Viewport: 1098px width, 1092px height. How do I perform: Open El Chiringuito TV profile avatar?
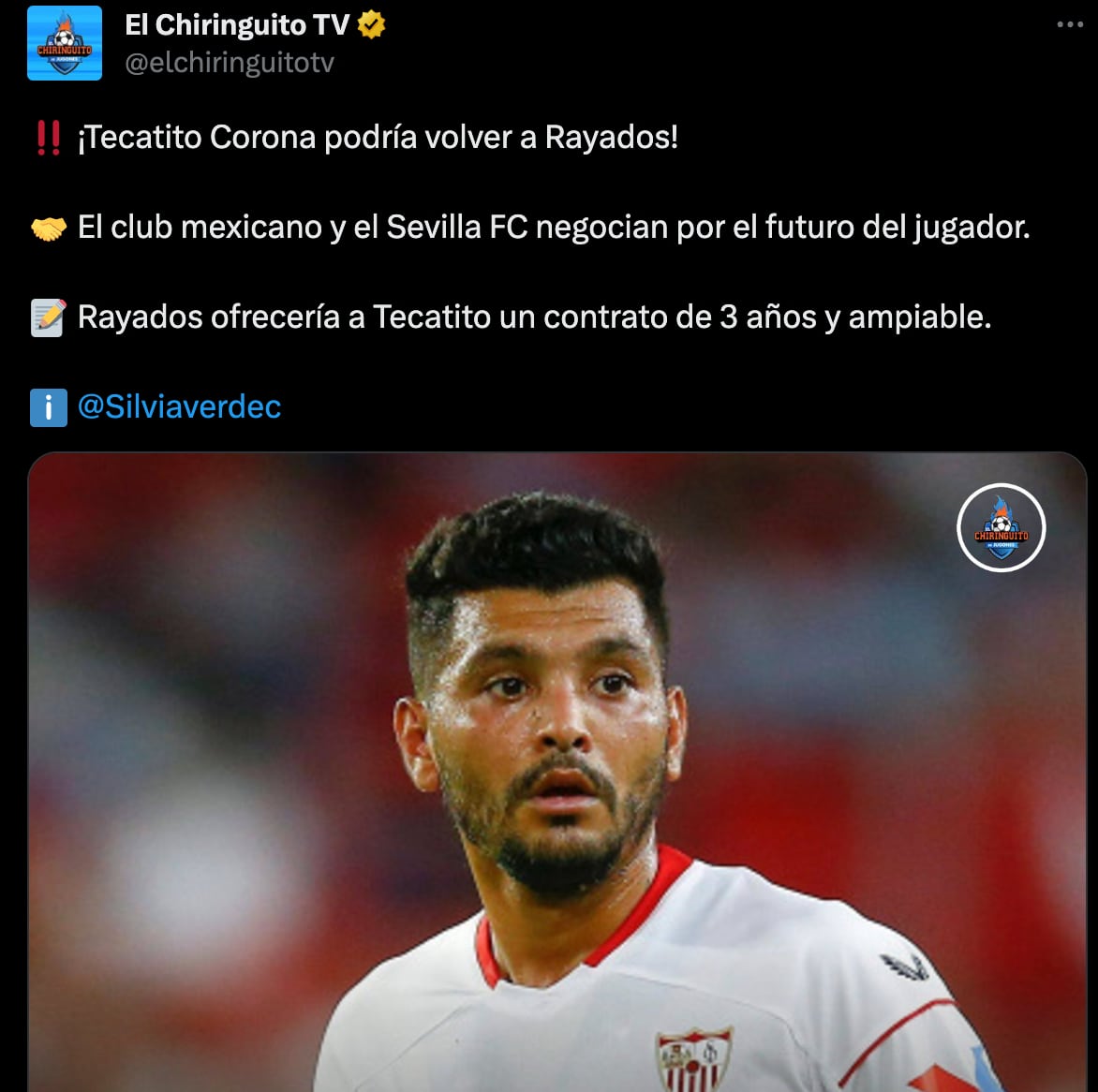(65, 43)
